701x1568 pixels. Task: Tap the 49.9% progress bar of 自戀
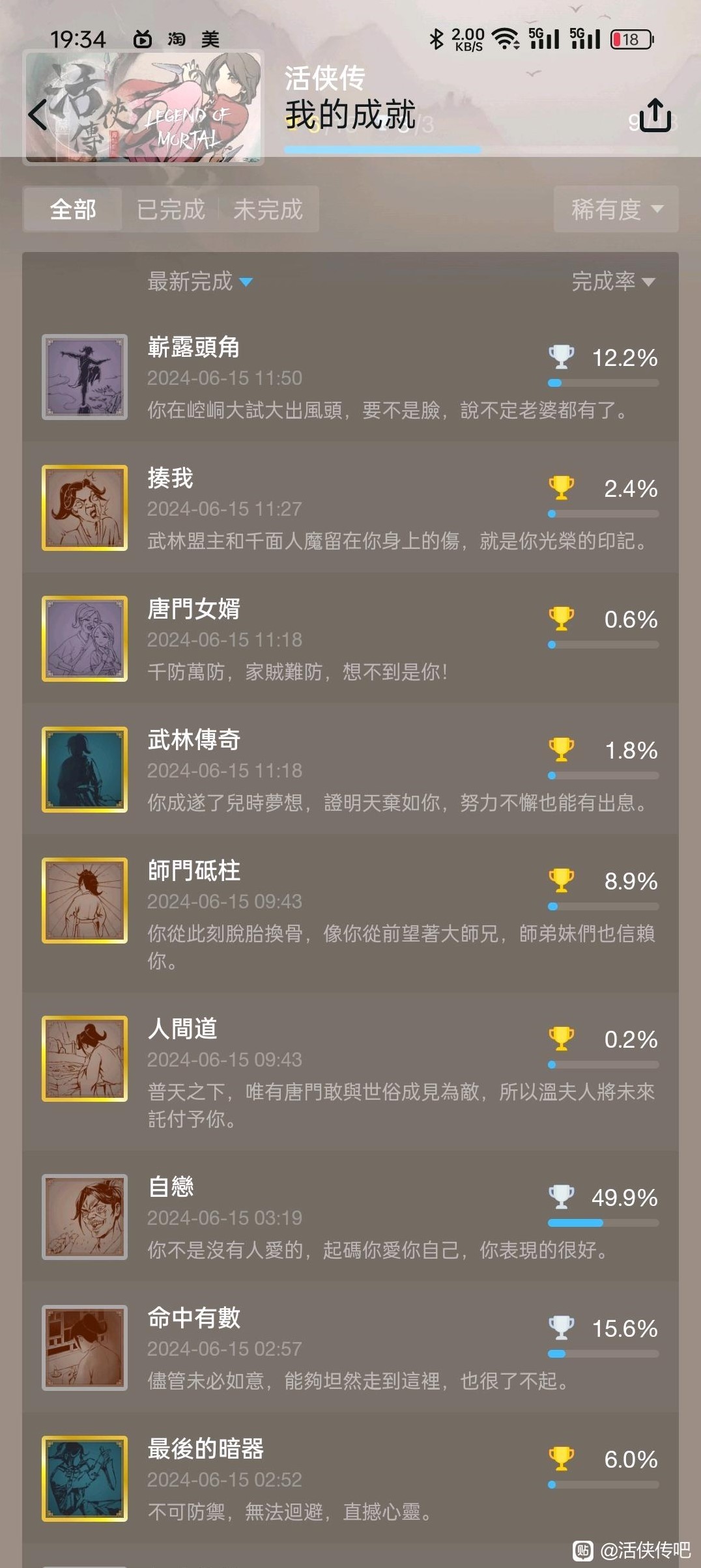pyautogui.click(x=603, y=1222)
